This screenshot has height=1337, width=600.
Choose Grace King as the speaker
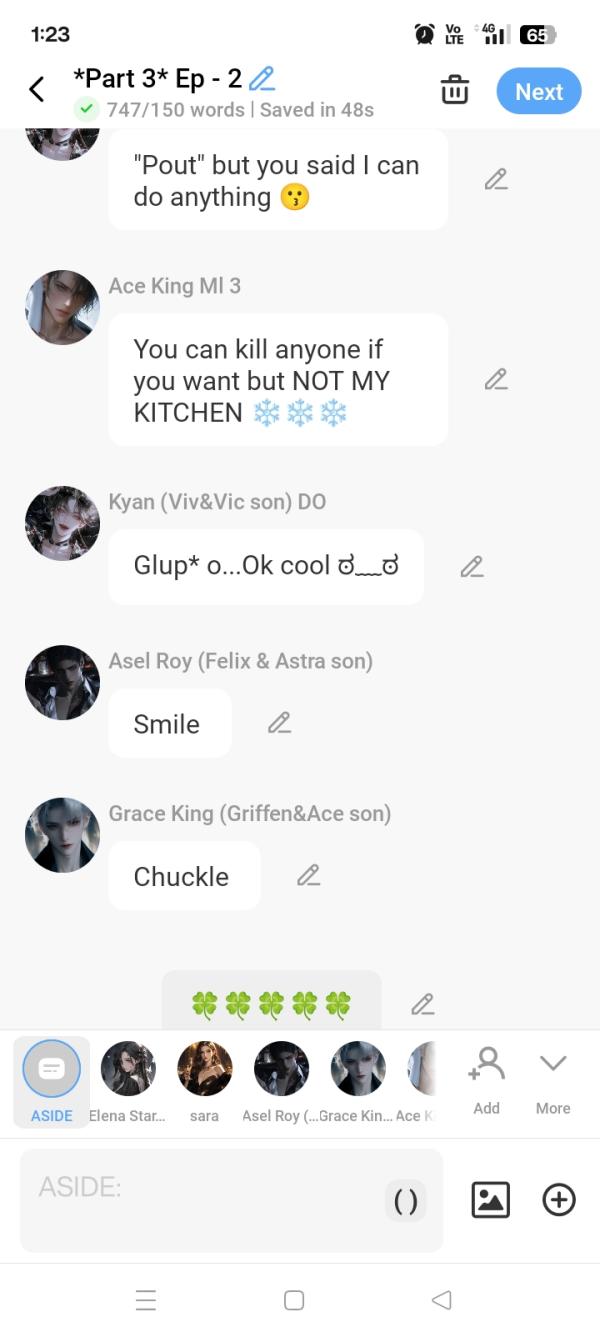click(358, 1080)
